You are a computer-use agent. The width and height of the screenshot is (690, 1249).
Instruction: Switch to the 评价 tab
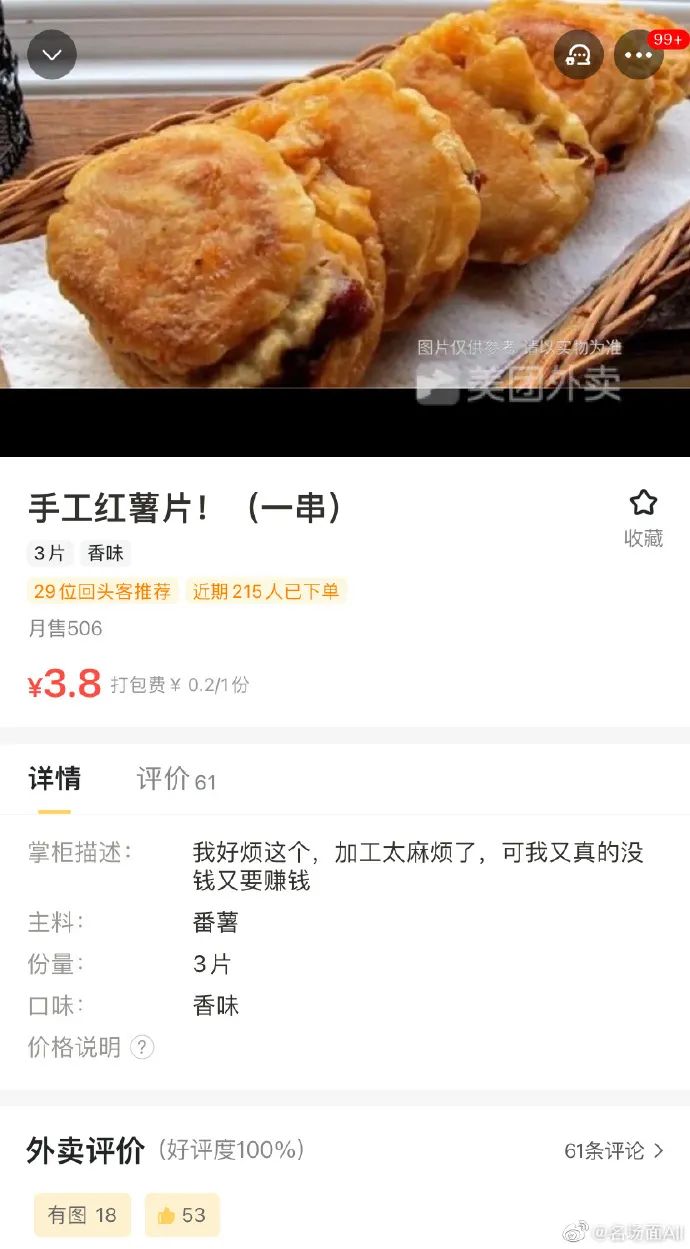click(176, 780)
